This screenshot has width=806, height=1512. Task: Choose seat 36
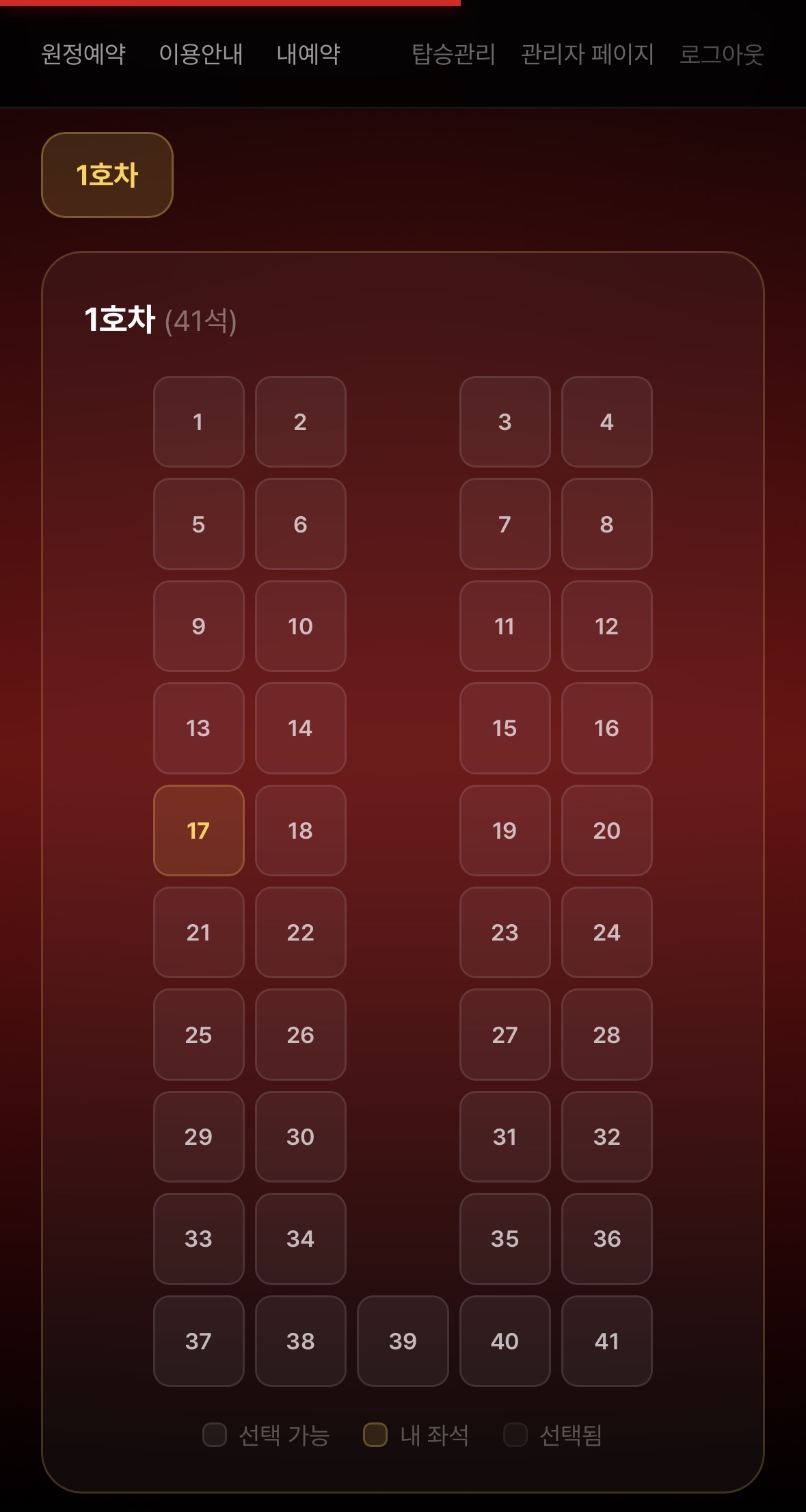(x=606, y=1239)
